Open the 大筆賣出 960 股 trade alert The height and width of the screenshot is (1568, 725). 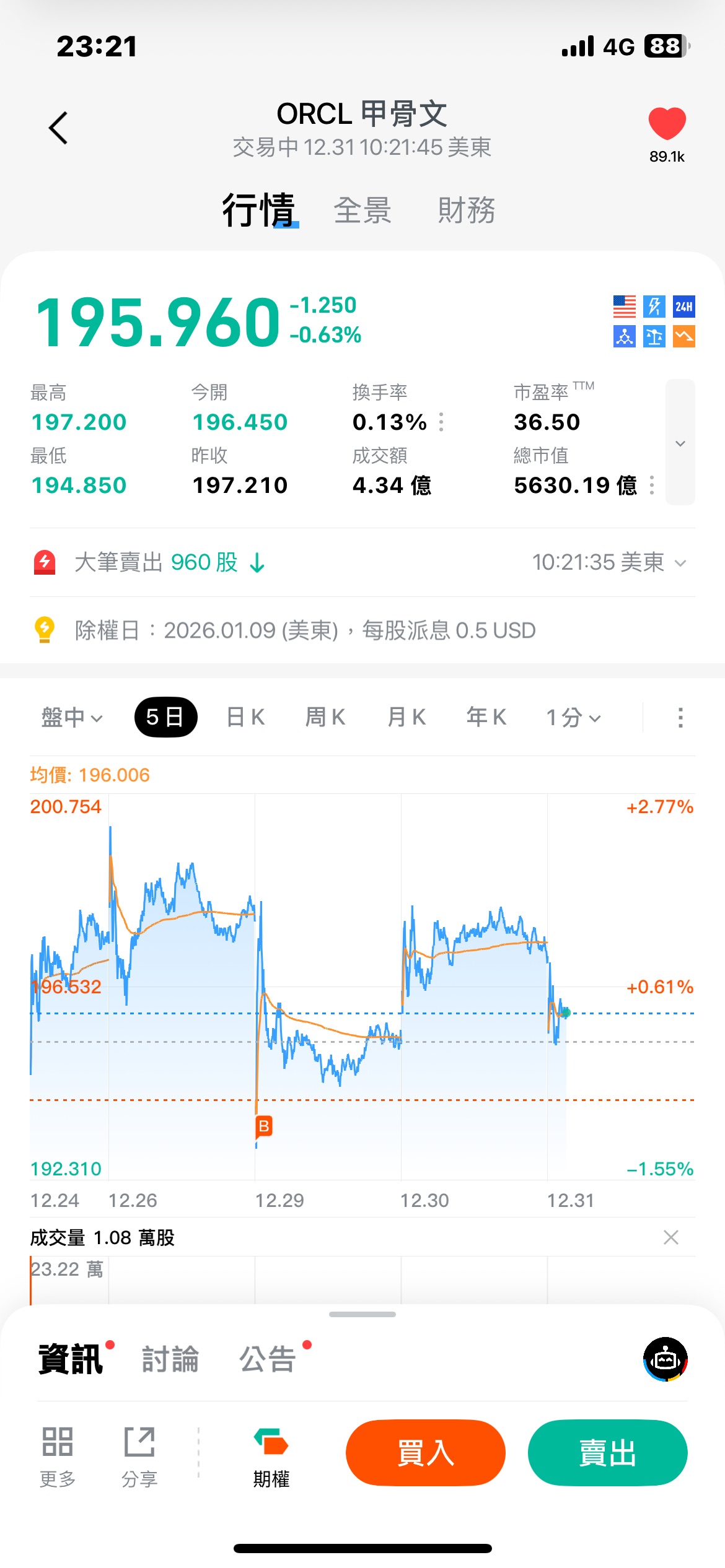pos(155,562)
